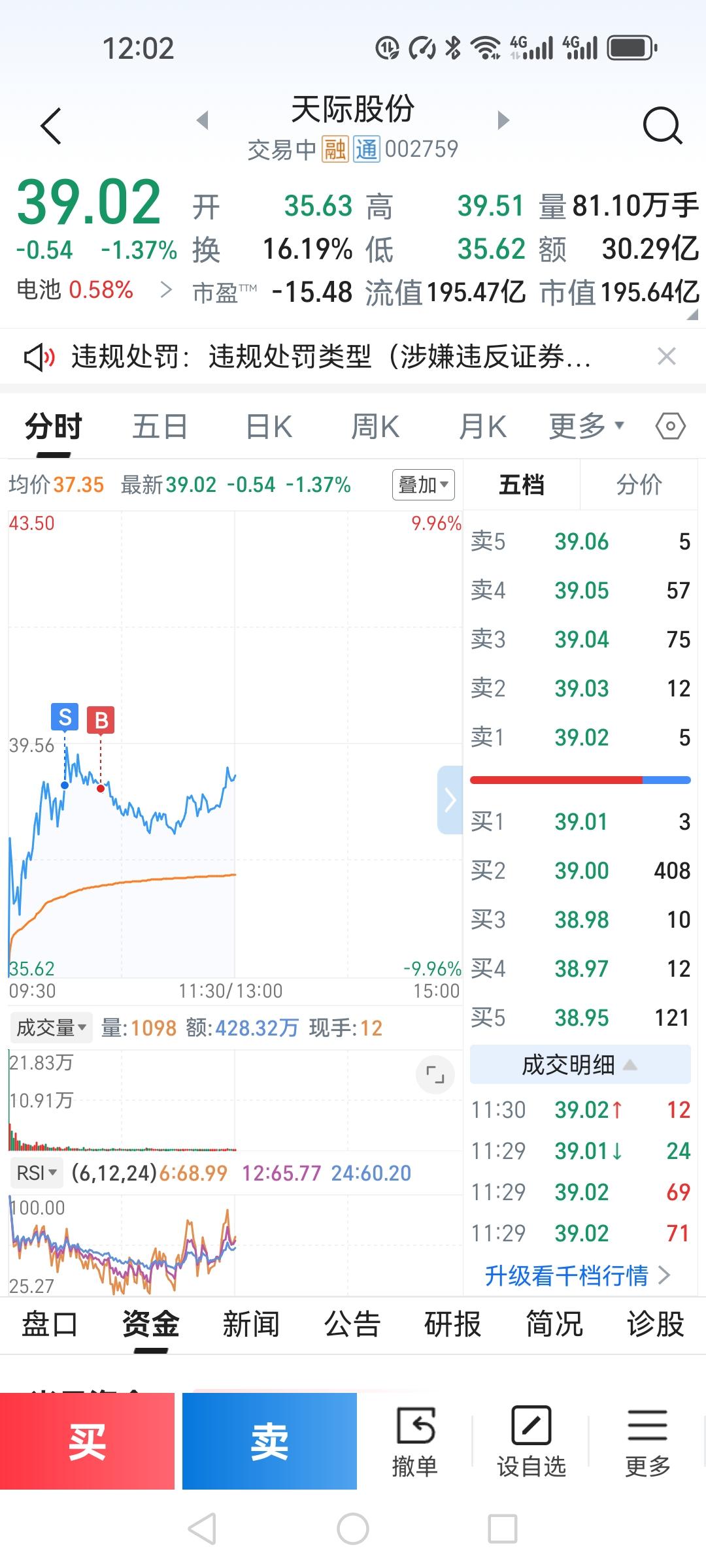Tap the S sell marker on the chart

64,717
